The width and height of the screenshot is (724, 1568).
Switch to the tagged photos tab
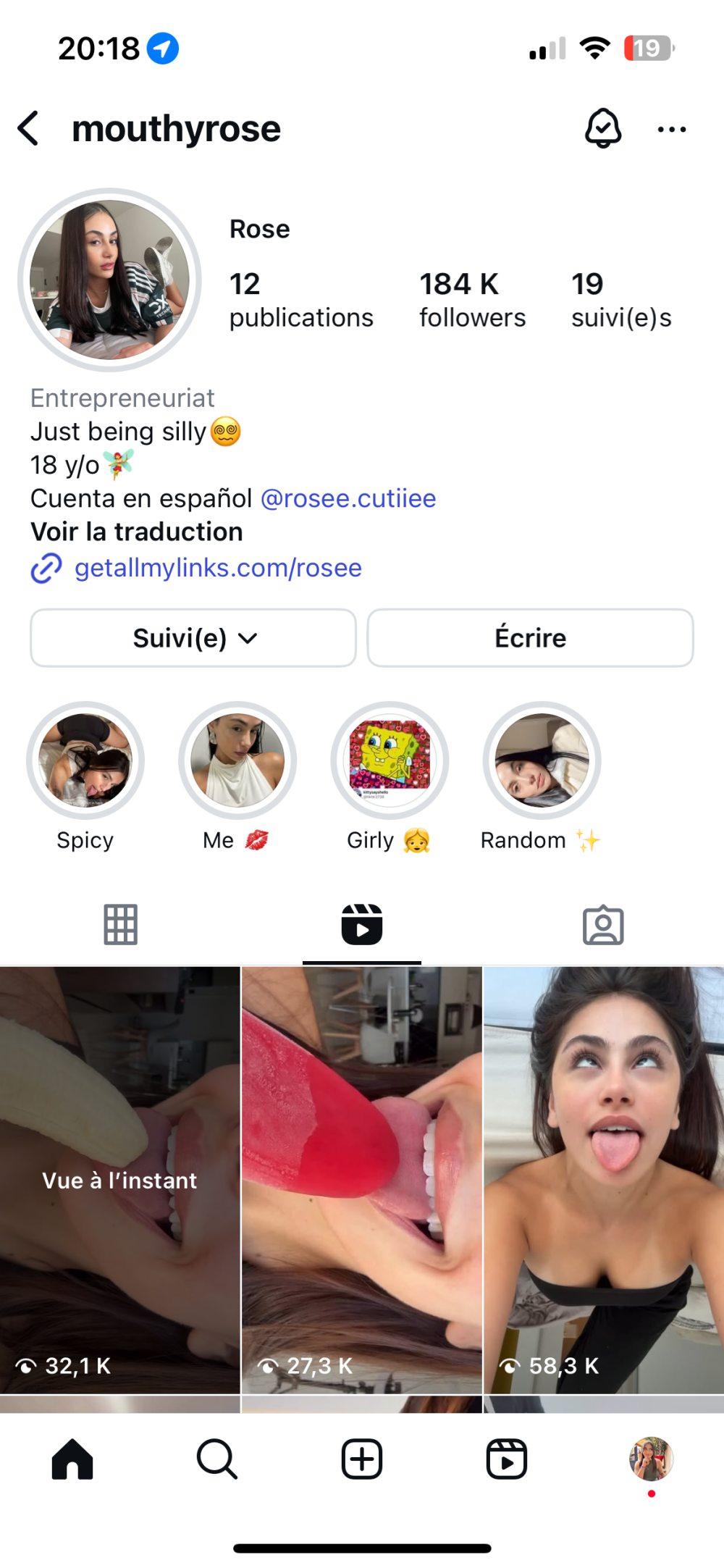(x=603, y=925)
